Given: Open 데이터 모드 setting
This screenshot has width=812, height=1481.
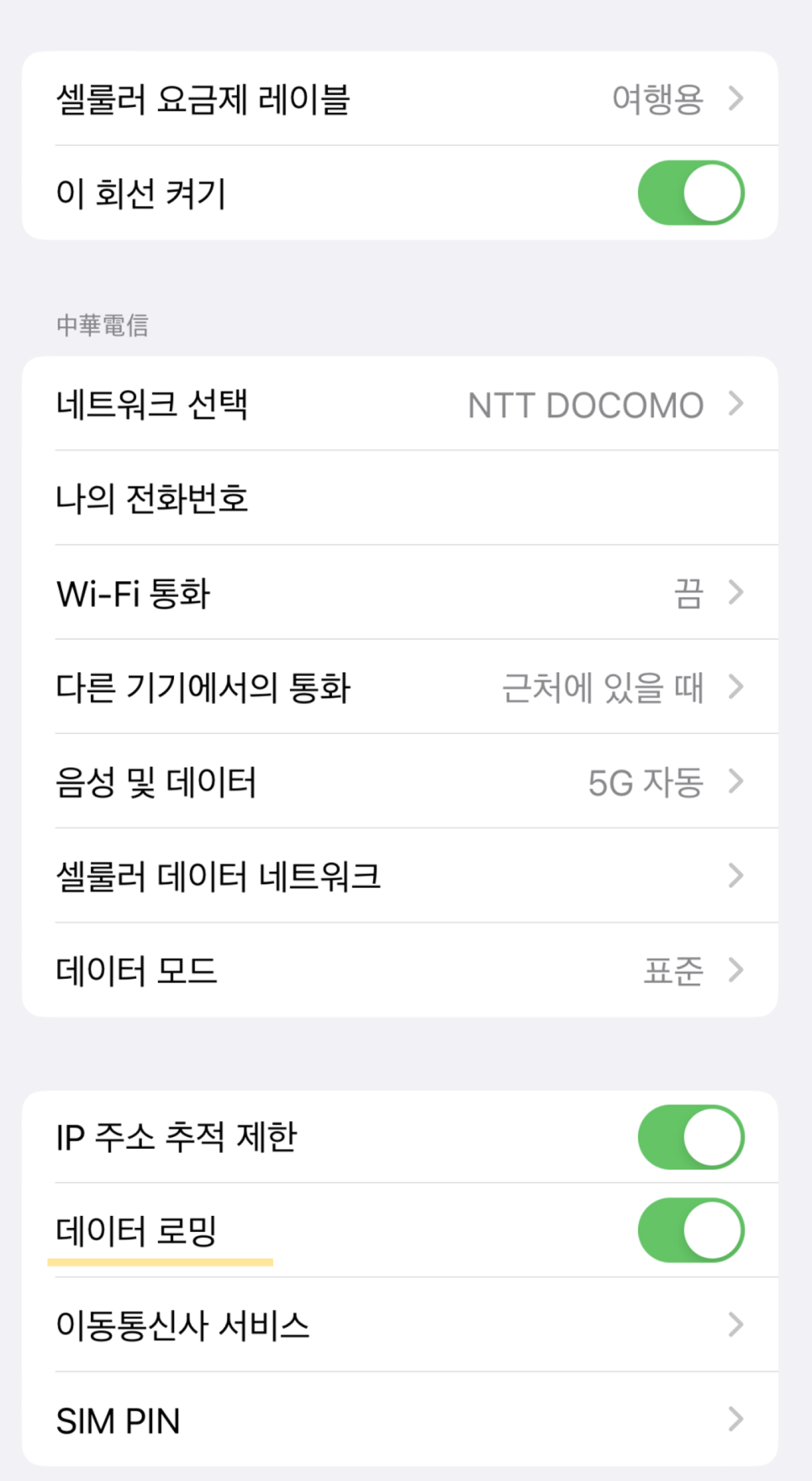Looking at the screenshot, I should coord(399,971).
